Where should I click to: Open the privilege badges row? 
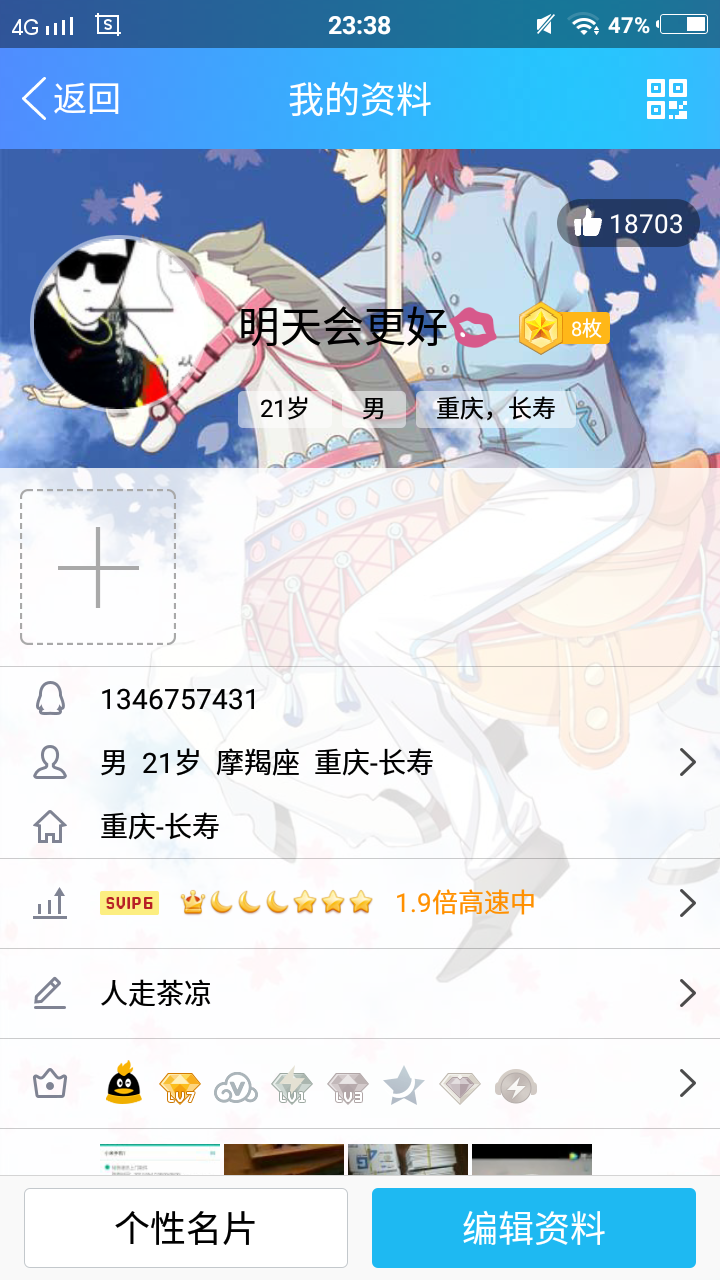pos(360,1084)
